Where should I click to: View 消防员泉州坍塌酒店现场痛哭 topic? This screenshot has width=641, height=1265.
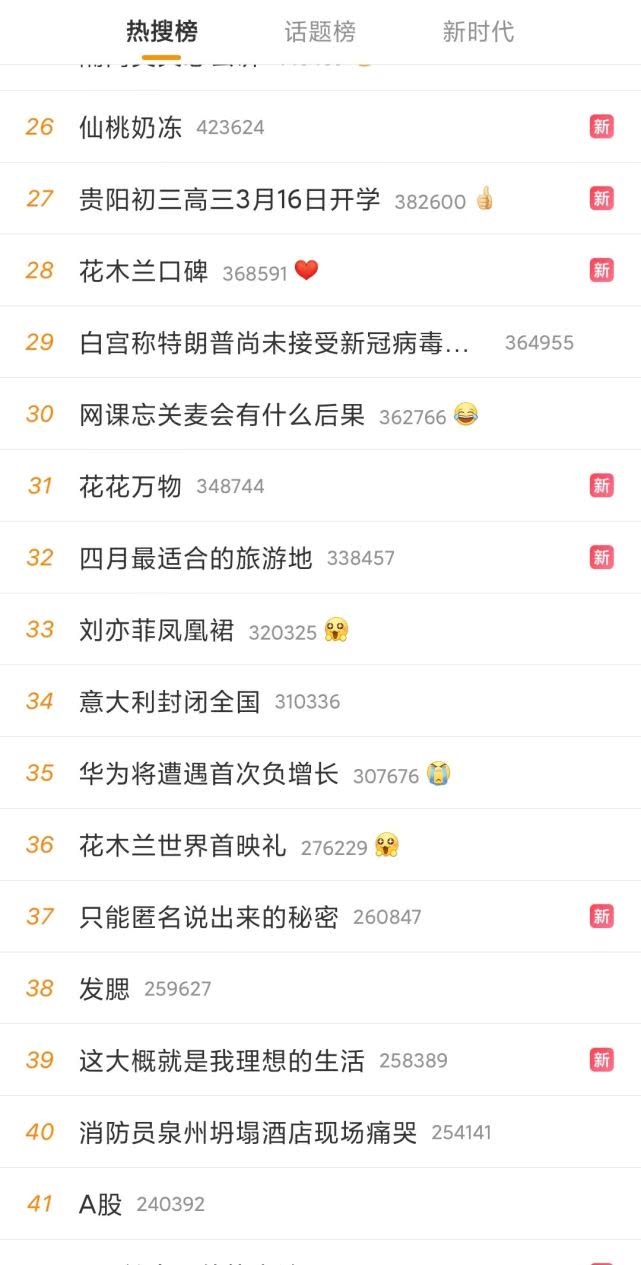(x=248, y=1132)
